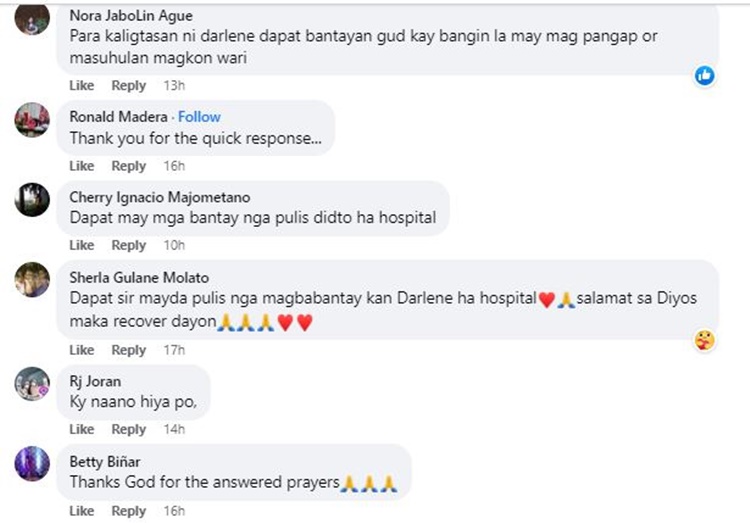
Task: View reactions on Sherla Gulane Molato's comment
Action: (x=705, y=341)
